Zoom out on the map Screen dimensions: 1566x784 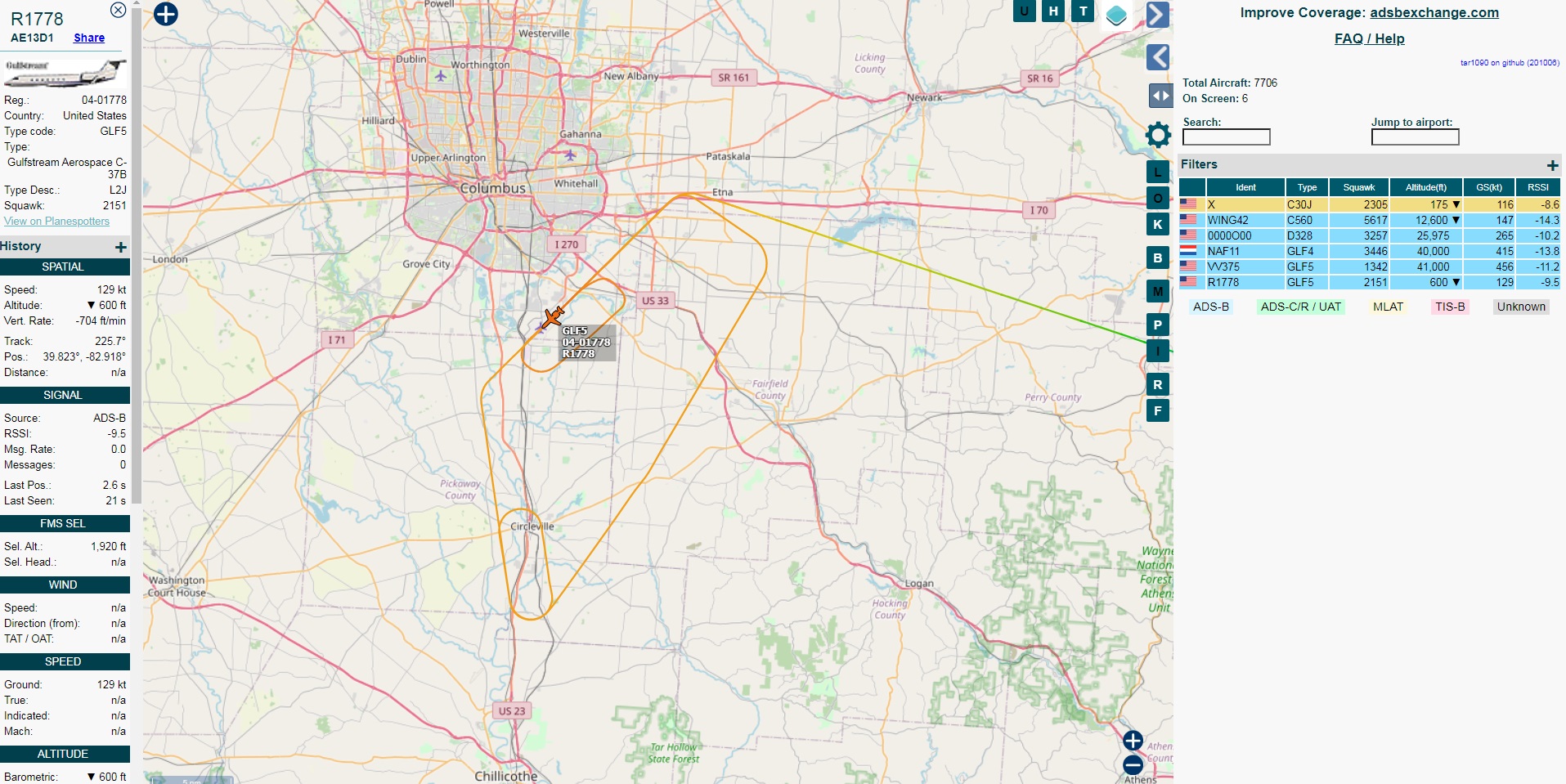click(1133, 765)
